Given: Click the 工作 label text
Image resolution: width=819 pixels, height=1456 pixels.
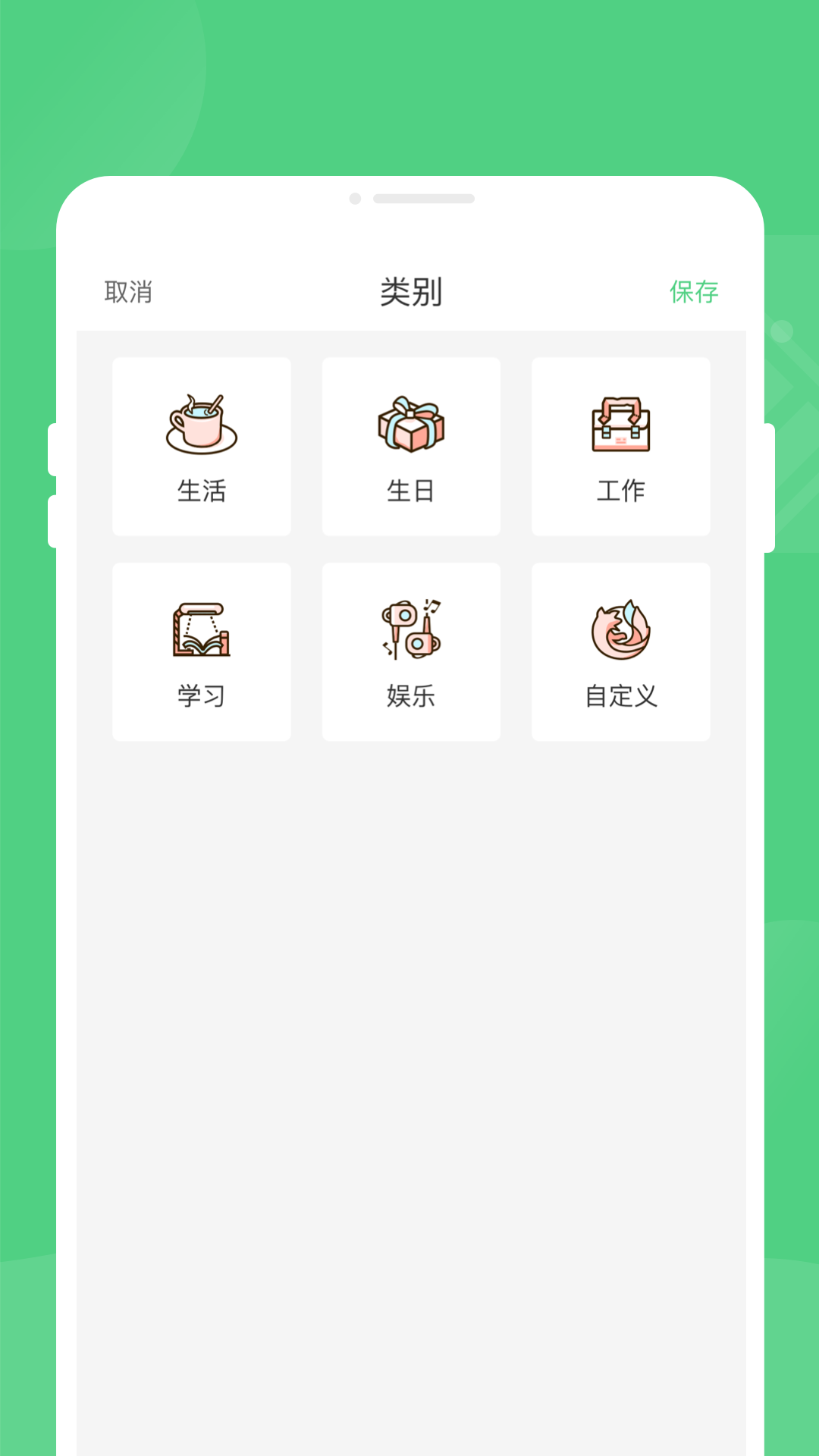Looking at the screenshot, I should pyautogui.click(x=620, y=491).
